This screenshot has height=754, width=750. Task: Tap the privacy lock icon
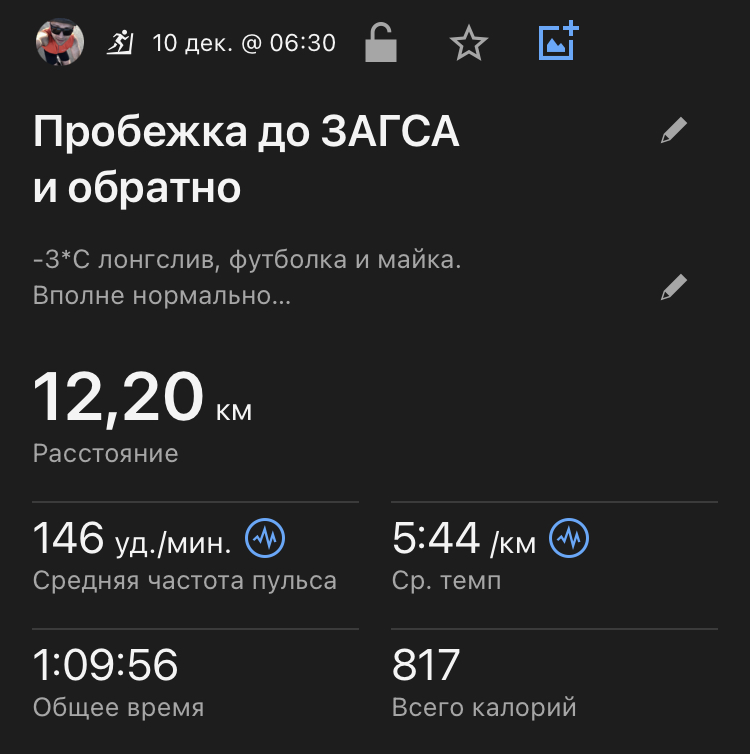[381, 43]
